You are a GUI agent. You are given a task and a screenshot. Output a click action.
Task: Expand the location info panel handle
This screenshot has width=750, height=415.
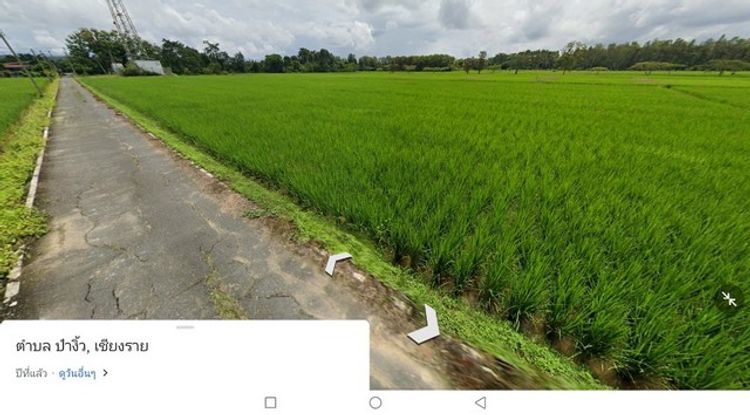pyautogui.click(x=185, y=327)
